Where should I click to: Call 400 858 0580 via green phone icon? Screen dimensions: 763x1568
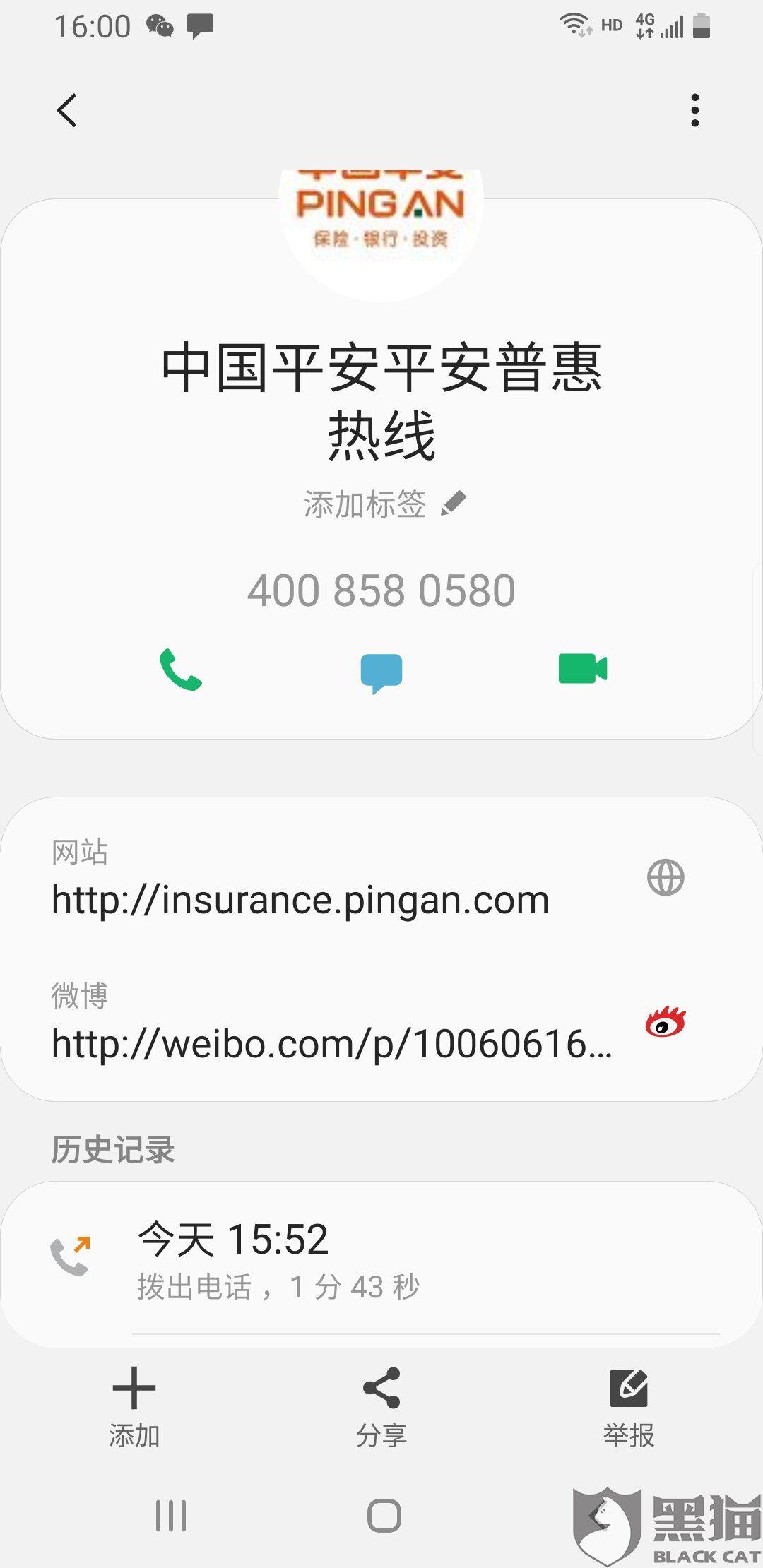(x=181, y=670)
